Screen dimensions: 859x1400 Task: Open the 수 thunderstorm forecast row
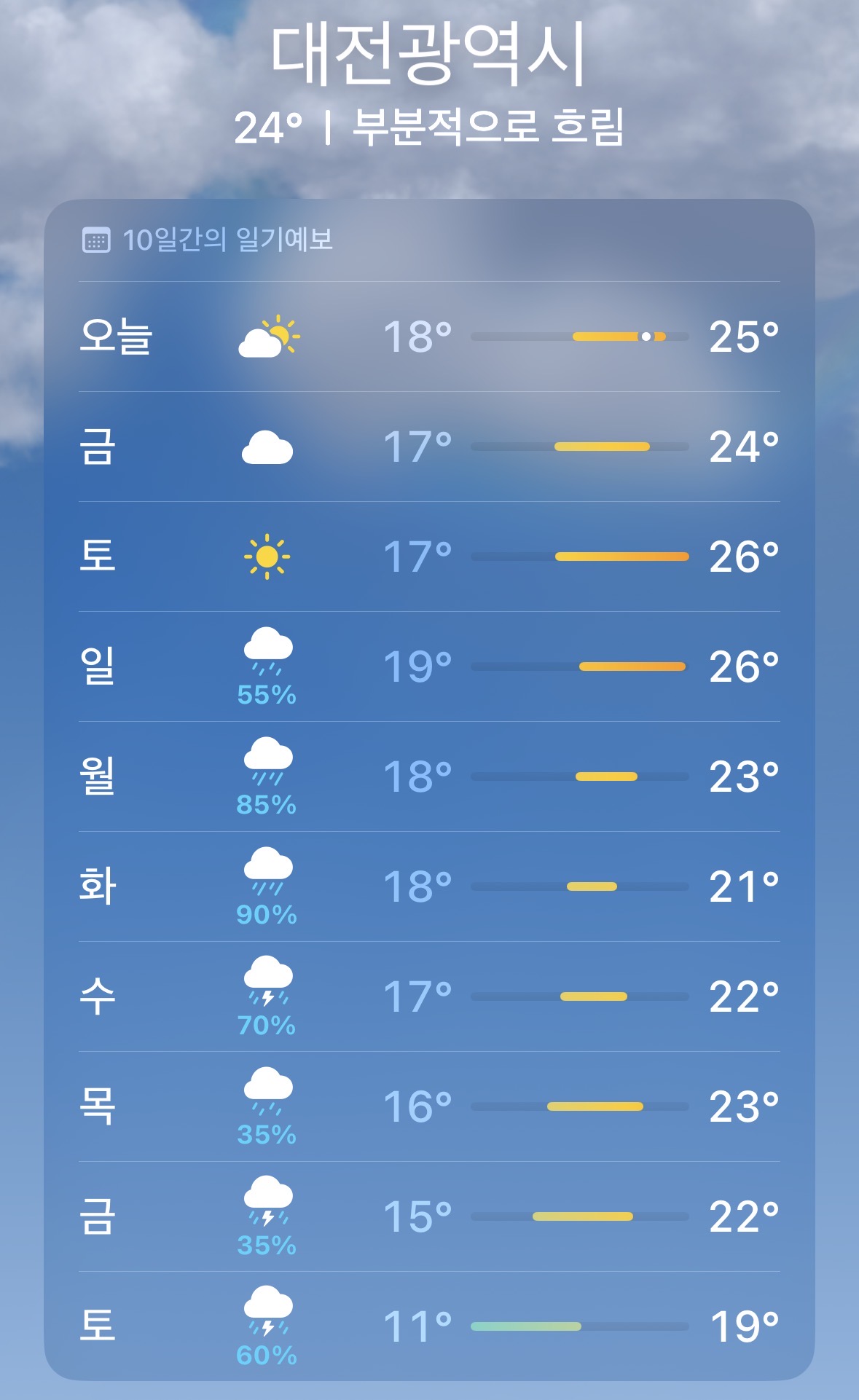429,996
